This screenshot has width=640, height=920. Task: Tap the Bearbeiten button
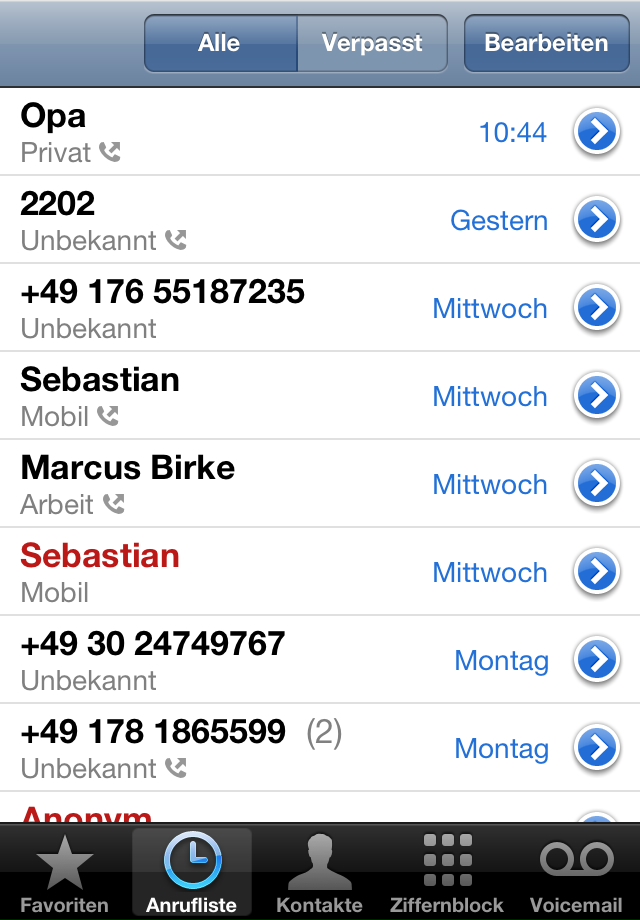tap(546, 43)
